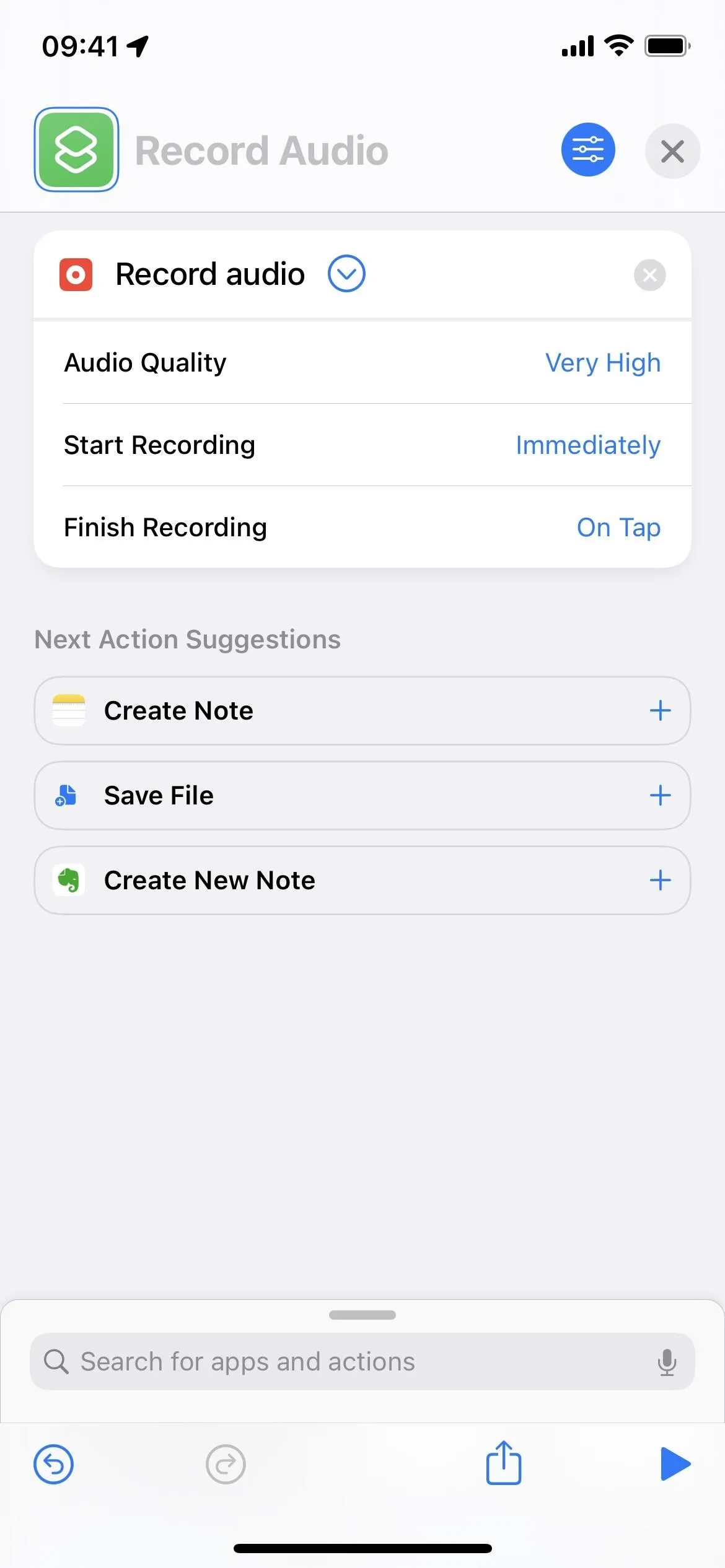Undo the last edit
This screenshot has height=1568, width=725.
[x=53, y=1465]
